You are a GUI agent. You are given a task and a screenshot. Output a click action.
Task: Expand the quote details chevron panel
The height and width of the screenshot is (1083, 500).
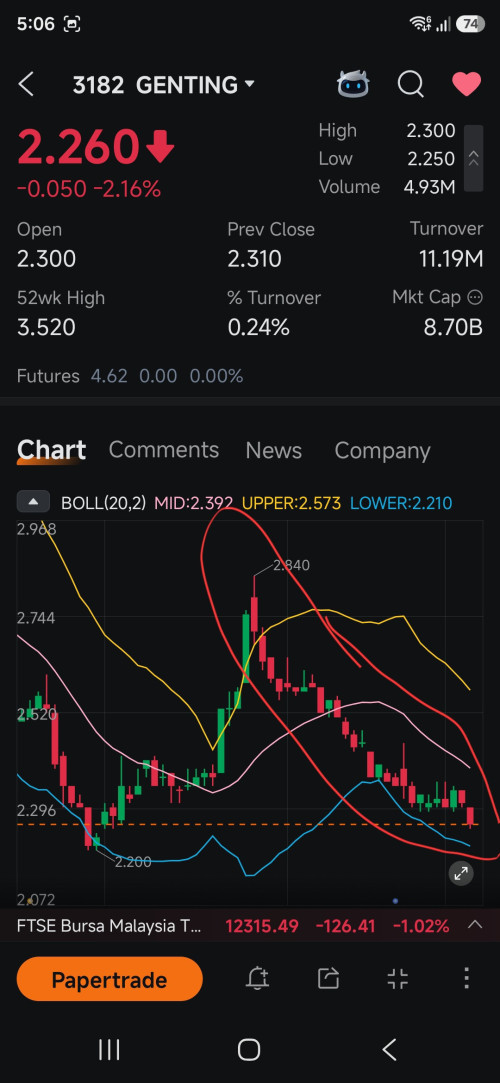coord(473,158)
